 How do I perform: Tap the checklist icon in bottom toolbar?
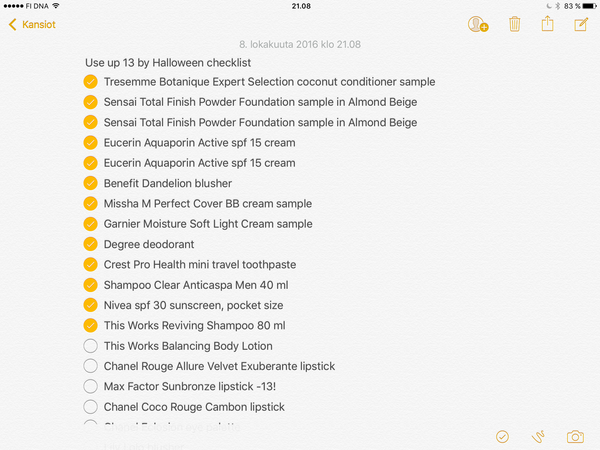click(502, 437)
